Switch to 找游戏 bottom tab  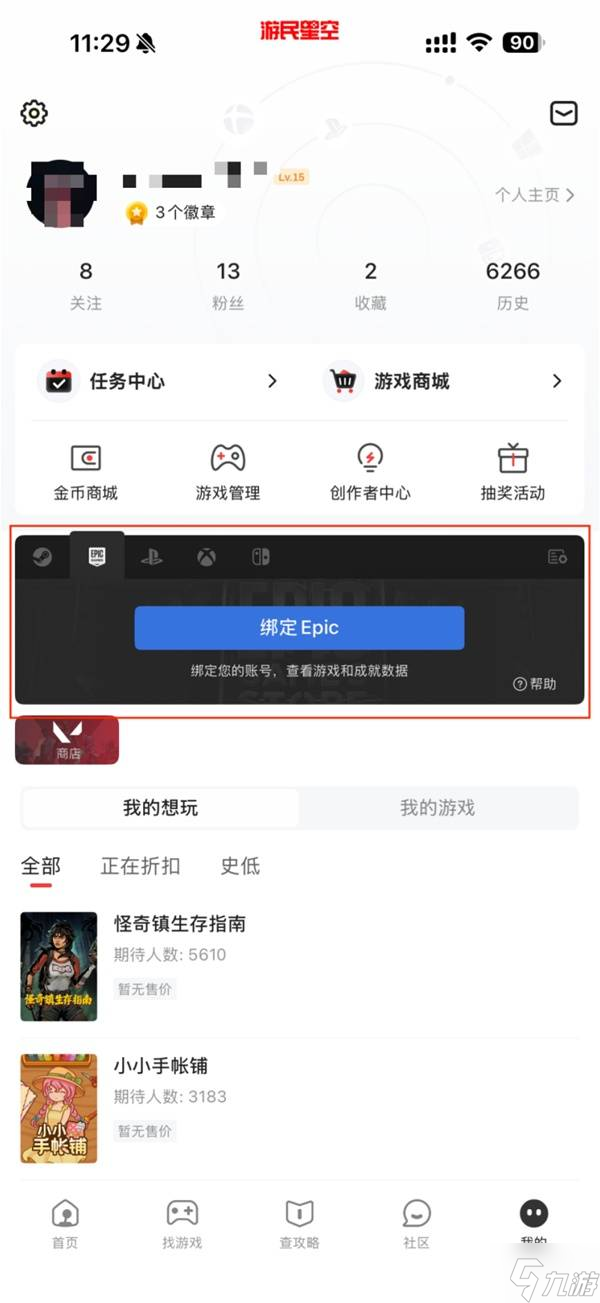point(183,1224)
